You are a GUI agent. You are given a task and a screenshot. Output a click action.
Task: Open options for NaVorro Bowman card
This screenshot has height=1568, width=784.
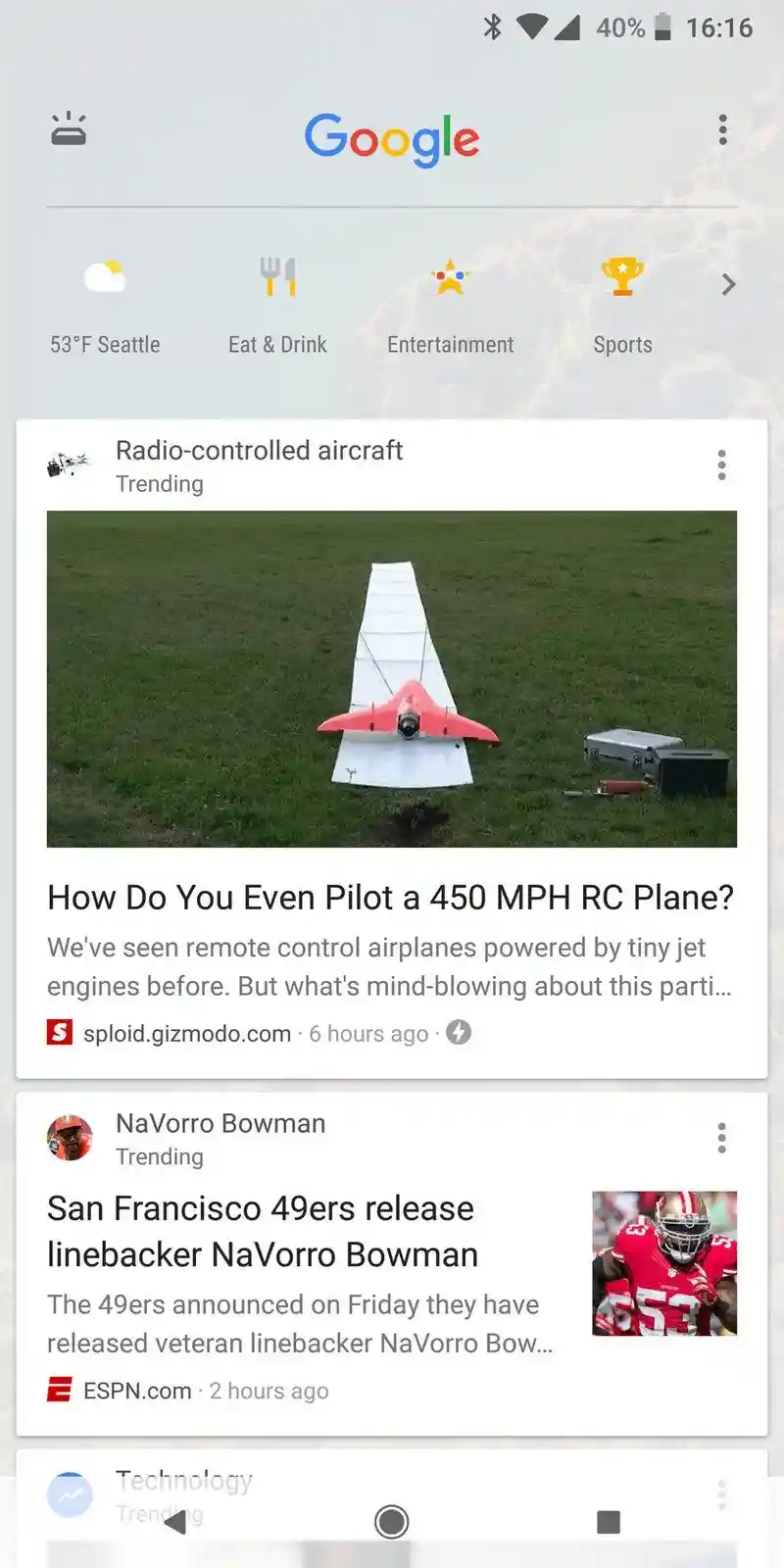click(x=721, y=1139)
